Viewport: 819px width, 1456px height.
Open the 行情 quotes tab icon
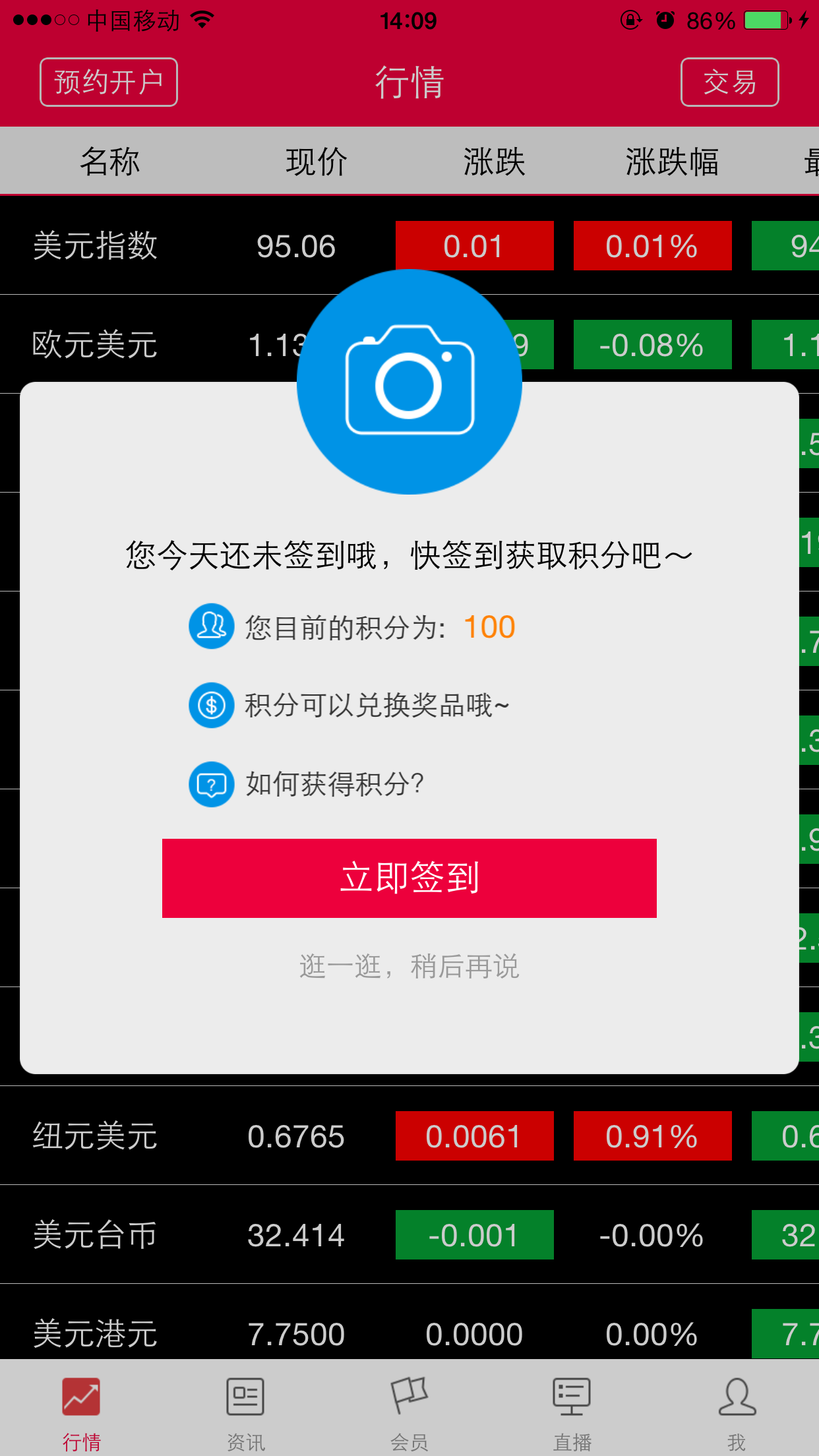(x=82, y=1395)
